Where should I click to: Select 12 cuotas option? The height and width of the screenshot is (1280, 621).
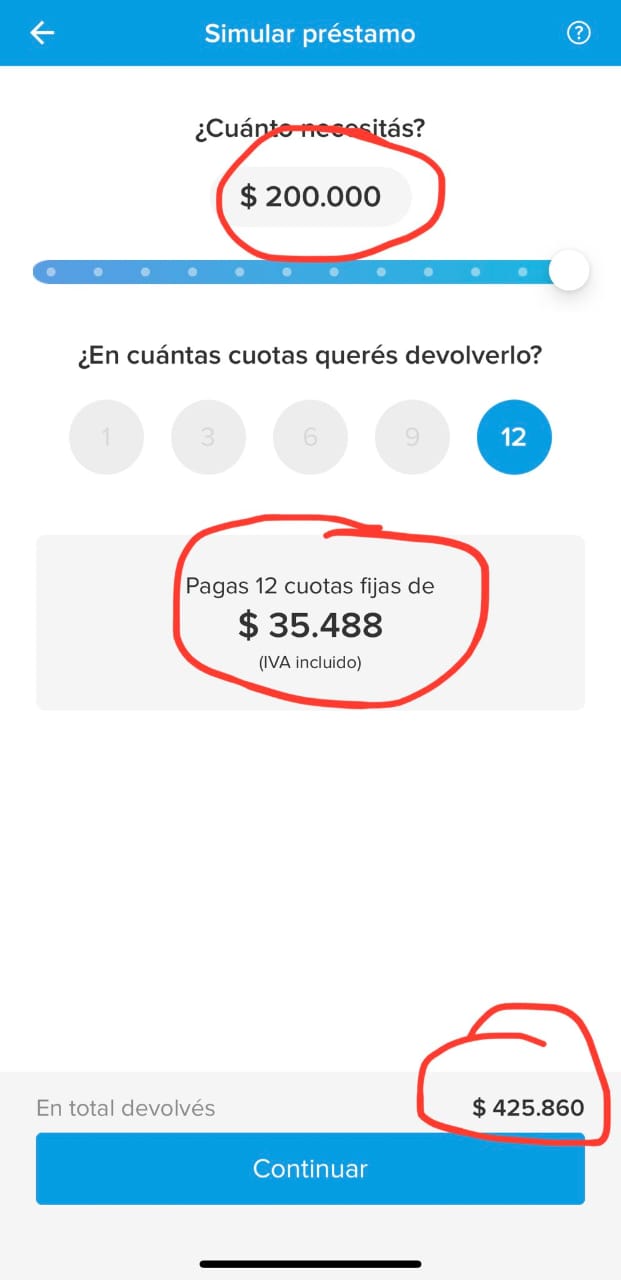[x=514, y=437]
